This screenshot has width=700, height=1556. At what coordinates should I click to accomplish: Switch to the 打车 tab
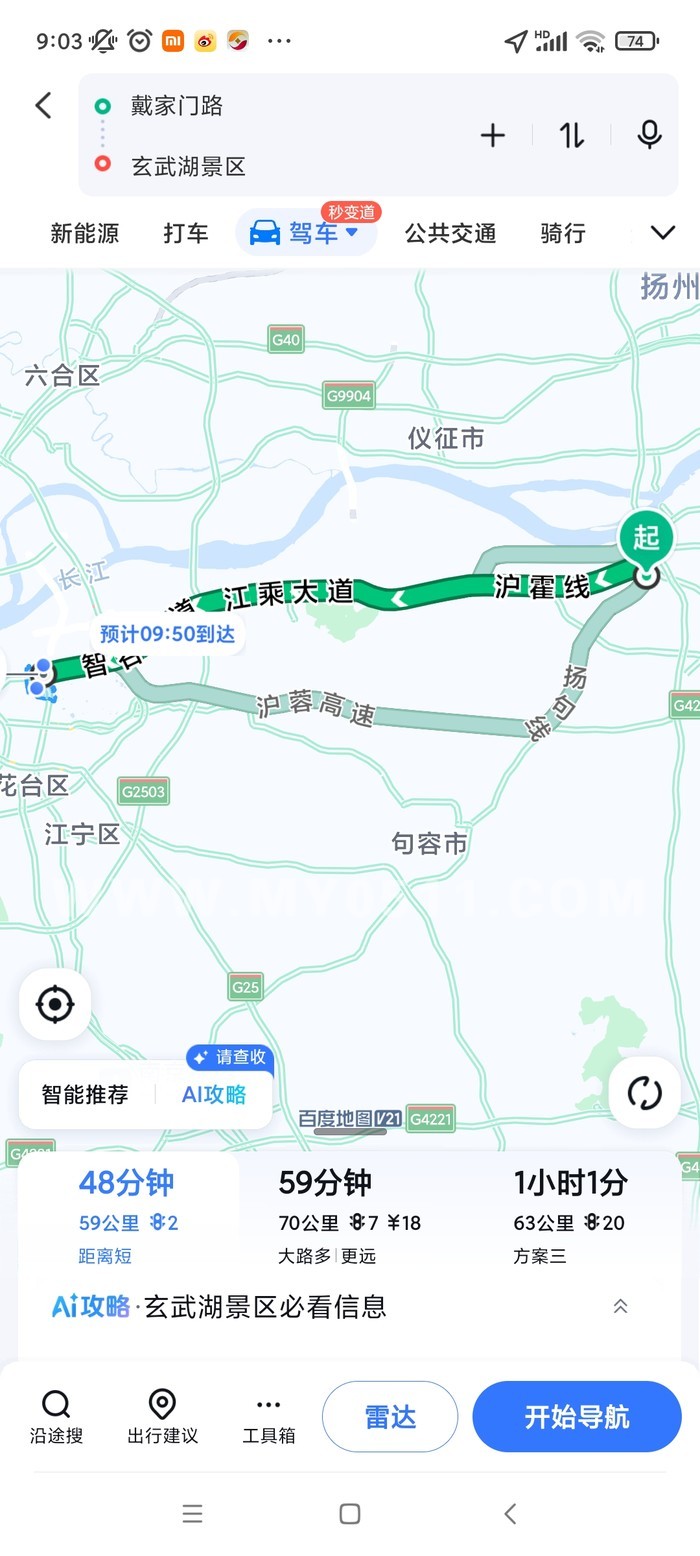tap(186, 233)
